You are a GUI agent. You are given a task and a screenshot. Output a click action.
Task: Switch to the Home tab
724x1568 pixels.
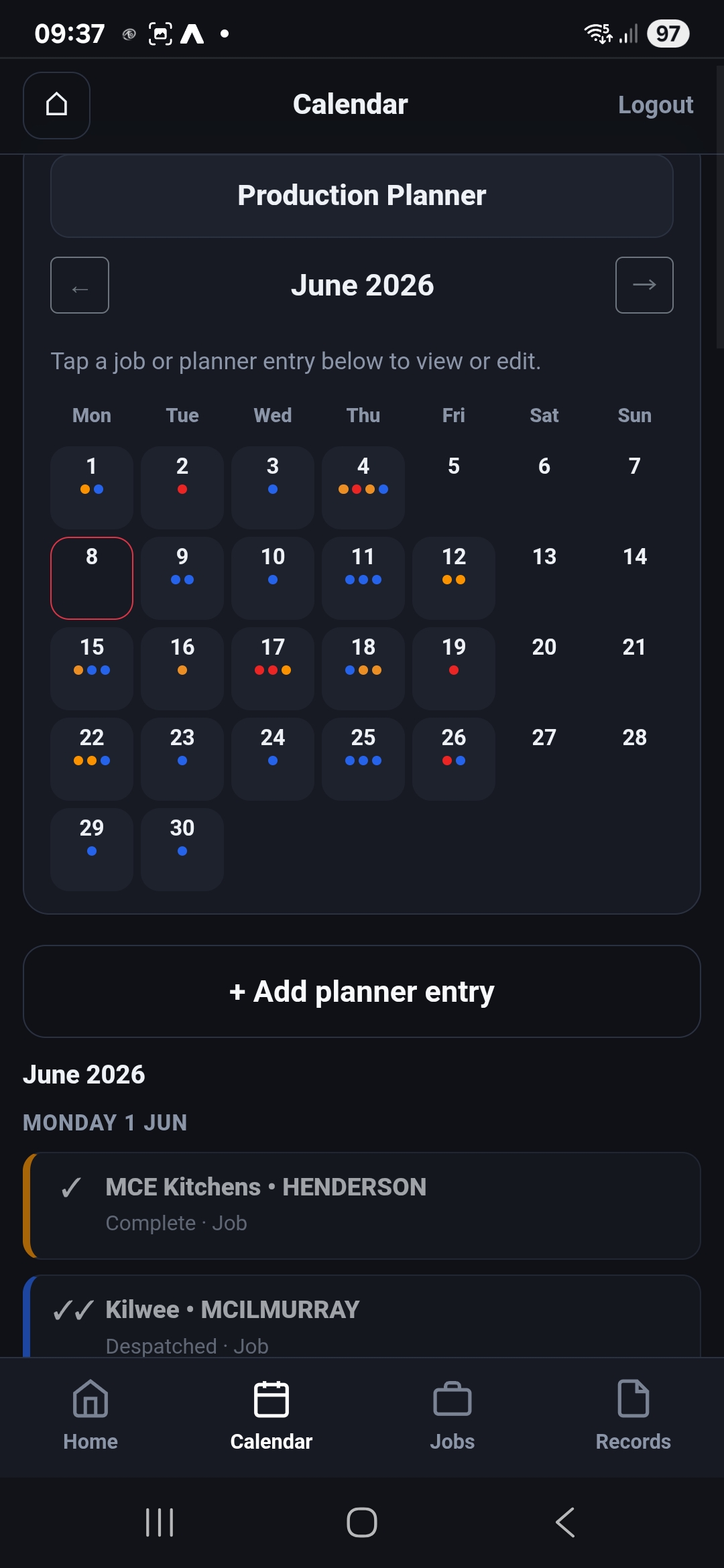point(90,1415)
